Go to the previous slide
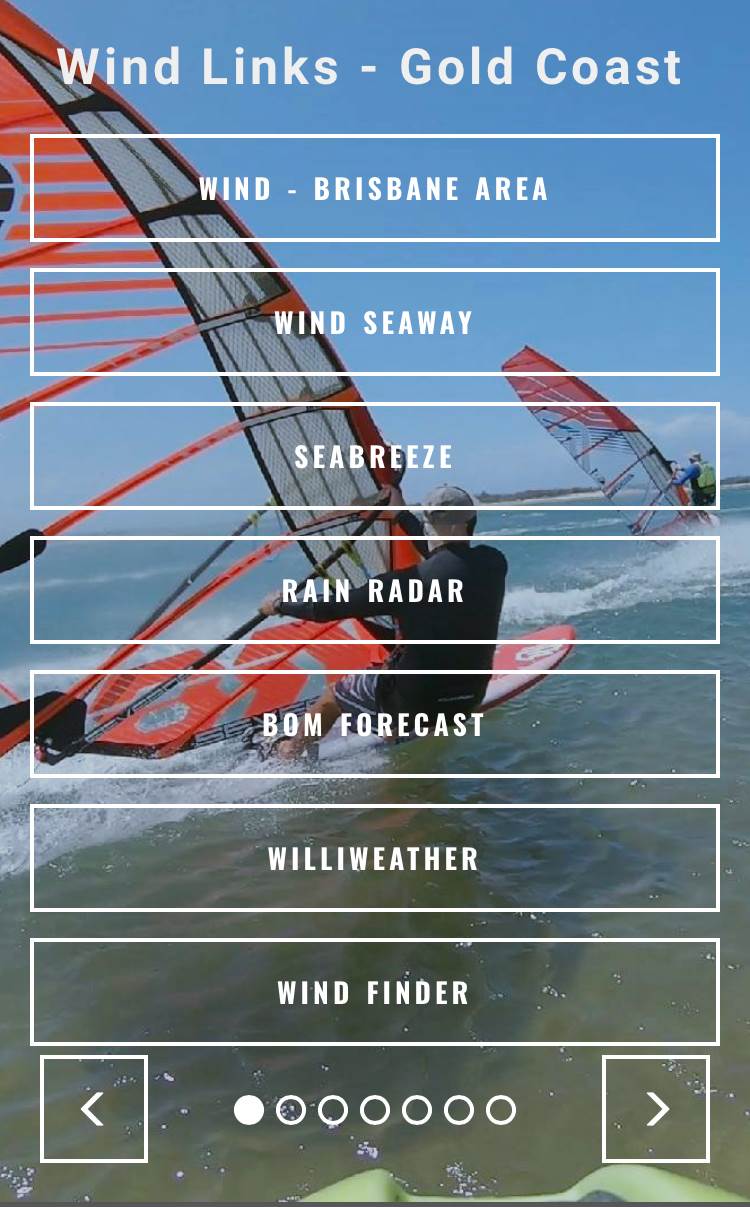The height and width of the screenshot is (1207, 750). (x=94, y=1109)
